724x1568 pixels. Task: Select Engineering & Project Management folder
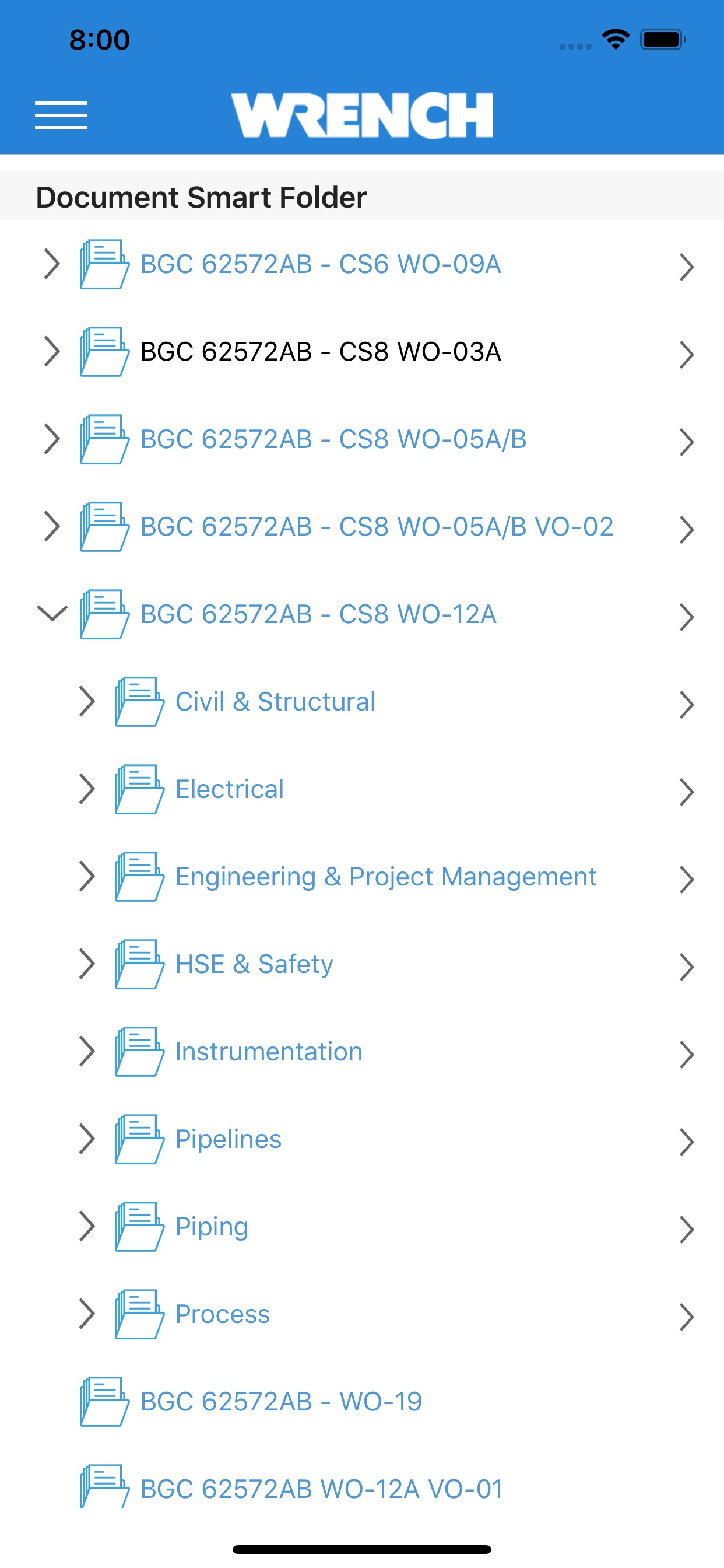[x=386, y=877]
